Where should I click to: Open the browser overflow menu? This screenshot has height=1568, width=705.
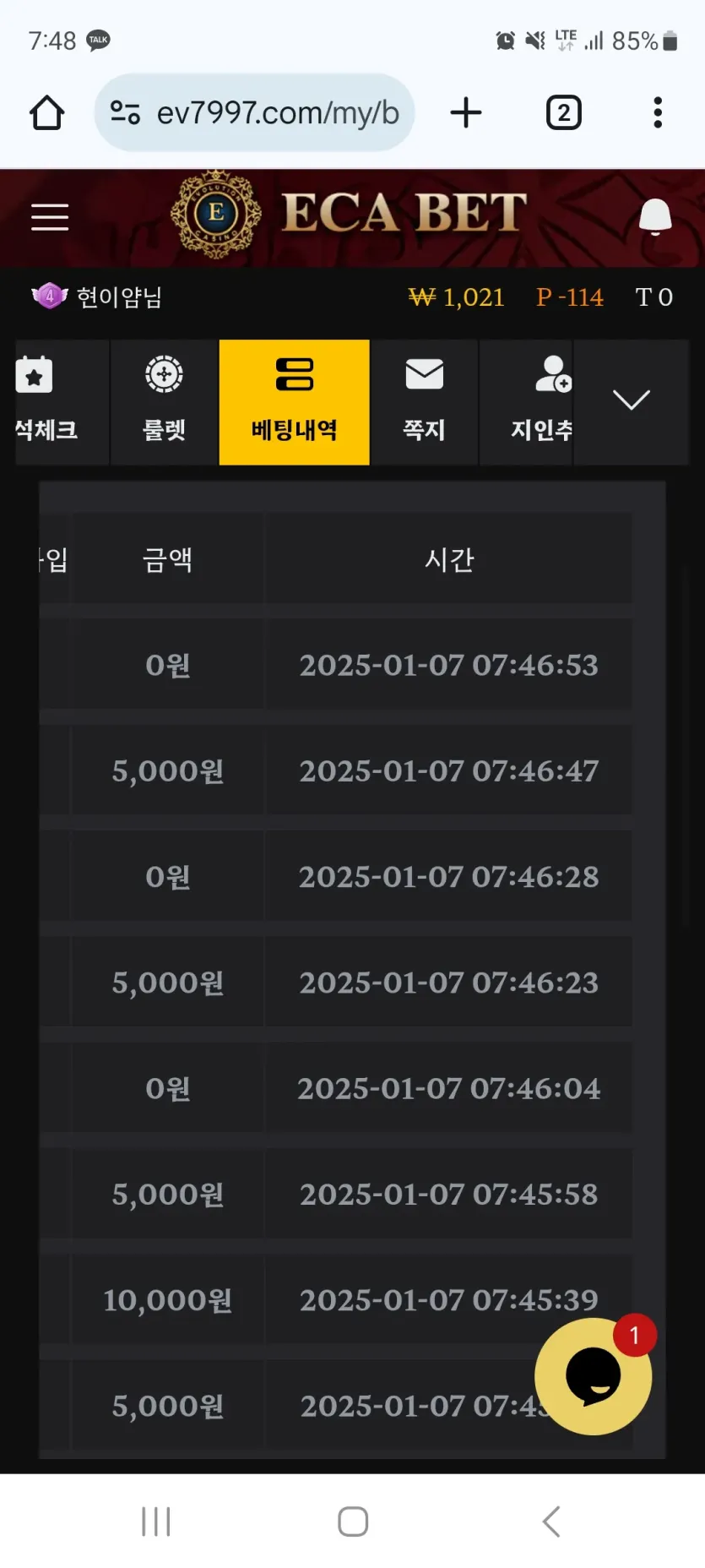657,112
